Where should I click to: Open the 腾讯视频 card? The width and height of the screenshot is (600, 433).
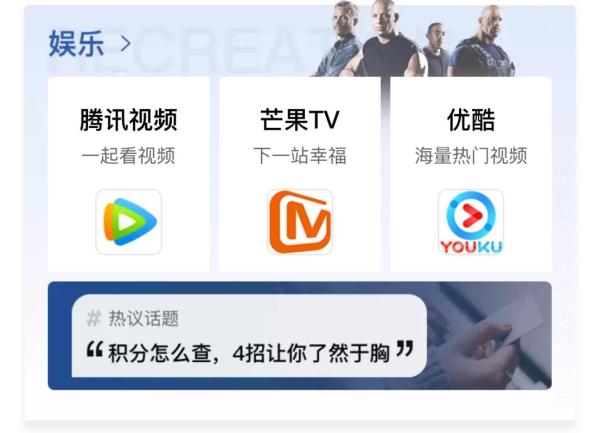[128, 175]
